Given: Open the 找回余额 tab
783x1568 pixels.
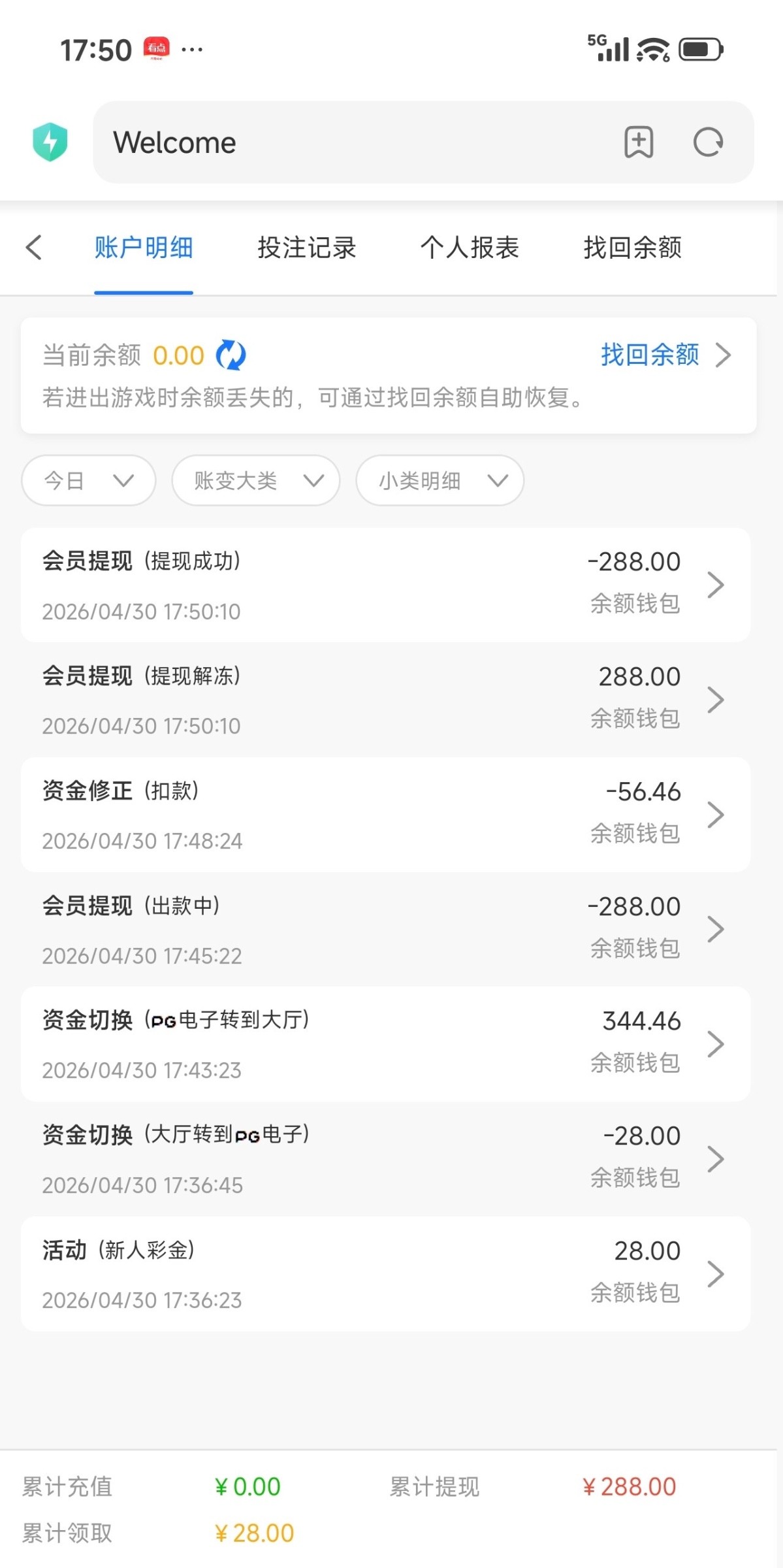Looking at the screenshot, I should click(632, 248).
